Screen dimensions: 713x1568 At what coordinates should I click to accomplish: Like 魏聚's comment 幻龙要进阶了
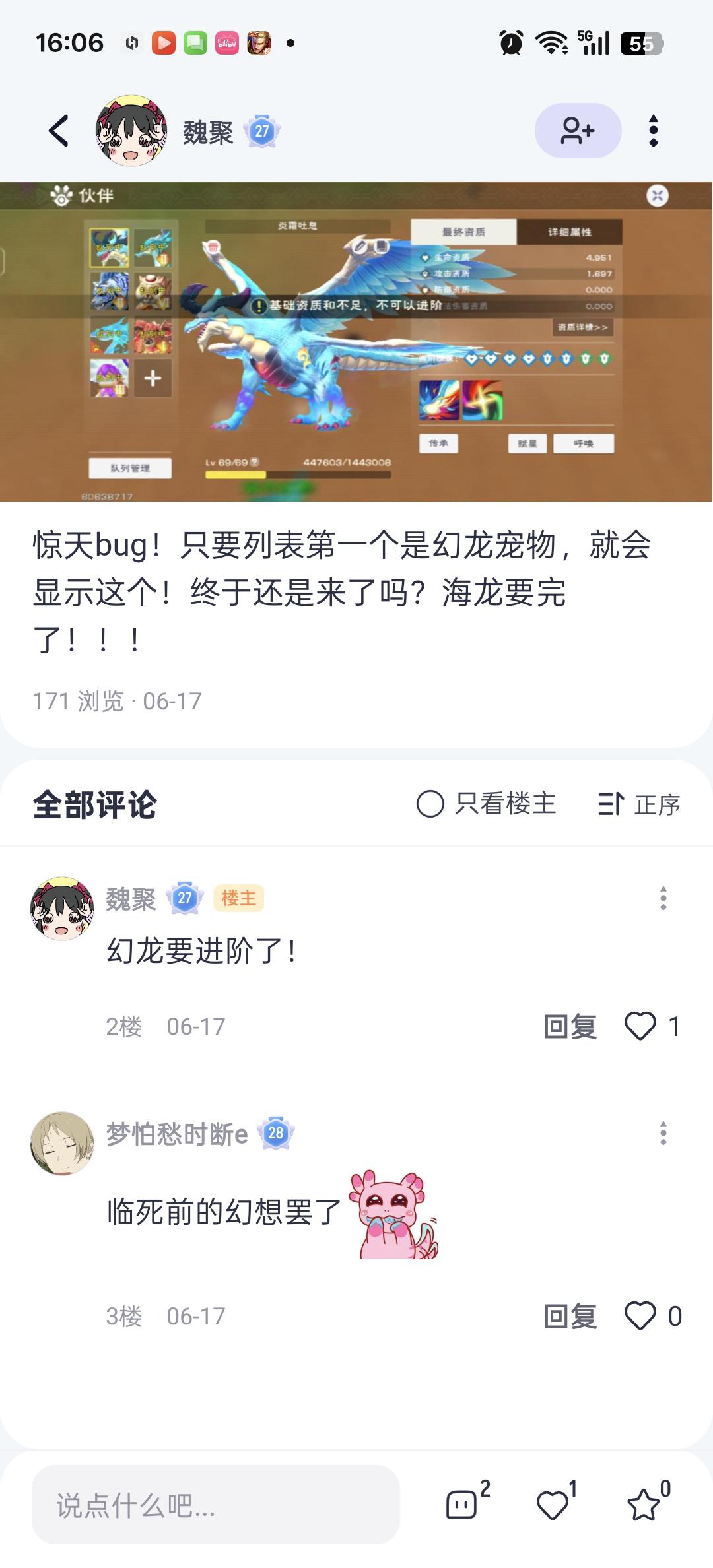pyautogui.click(x=640, y=1027)
